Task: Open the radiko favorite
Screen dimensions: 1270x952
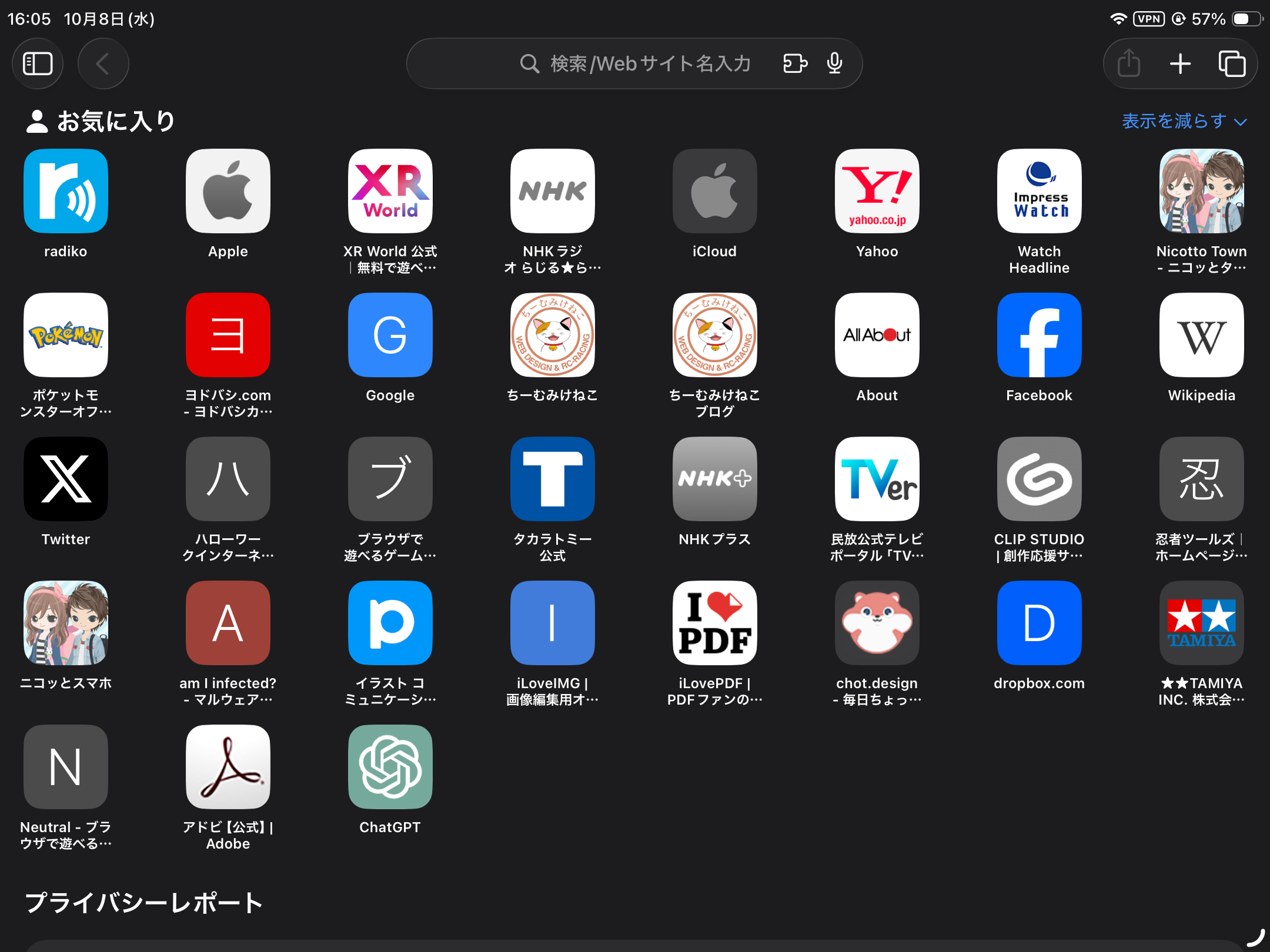Action: [x=66, y=191]
